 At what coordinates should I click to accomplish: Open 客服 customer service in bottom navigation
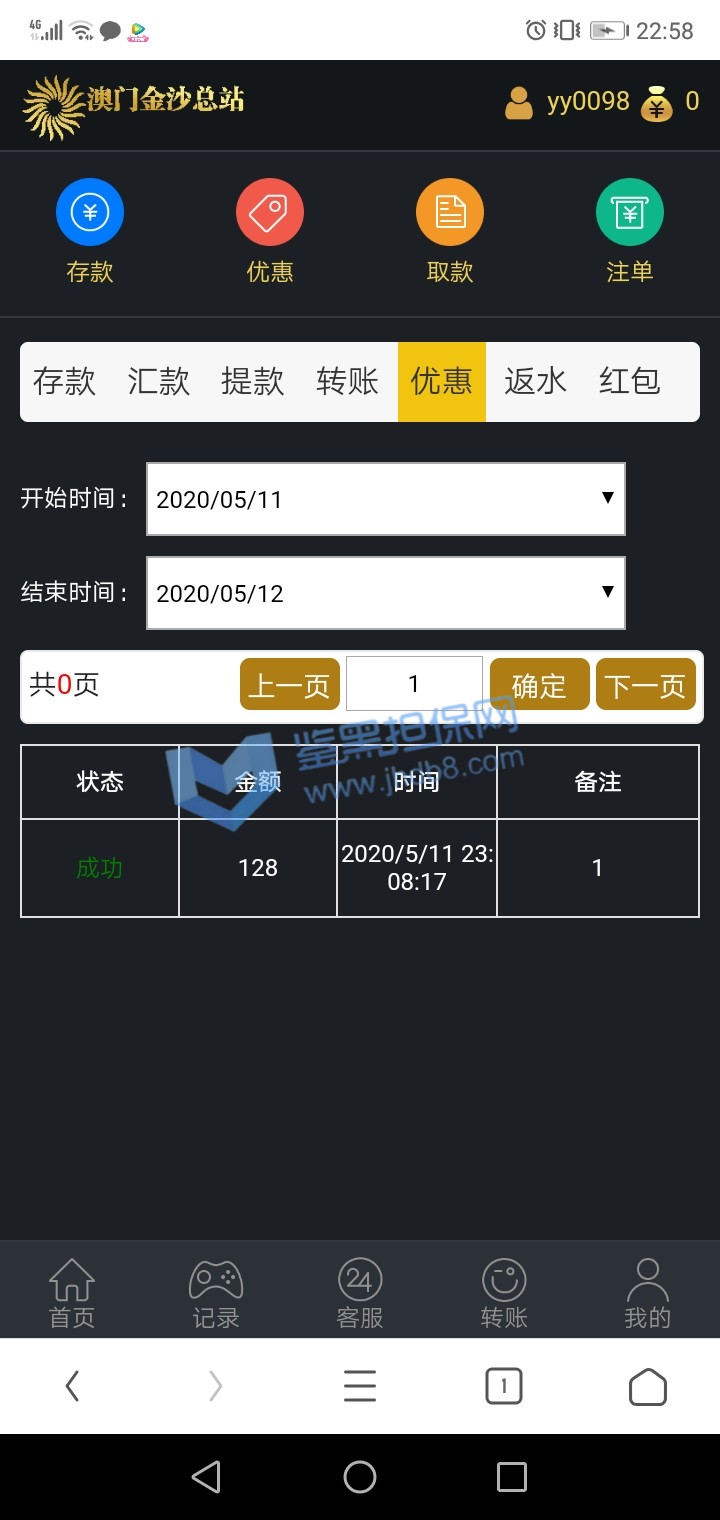coord(360,1293)
